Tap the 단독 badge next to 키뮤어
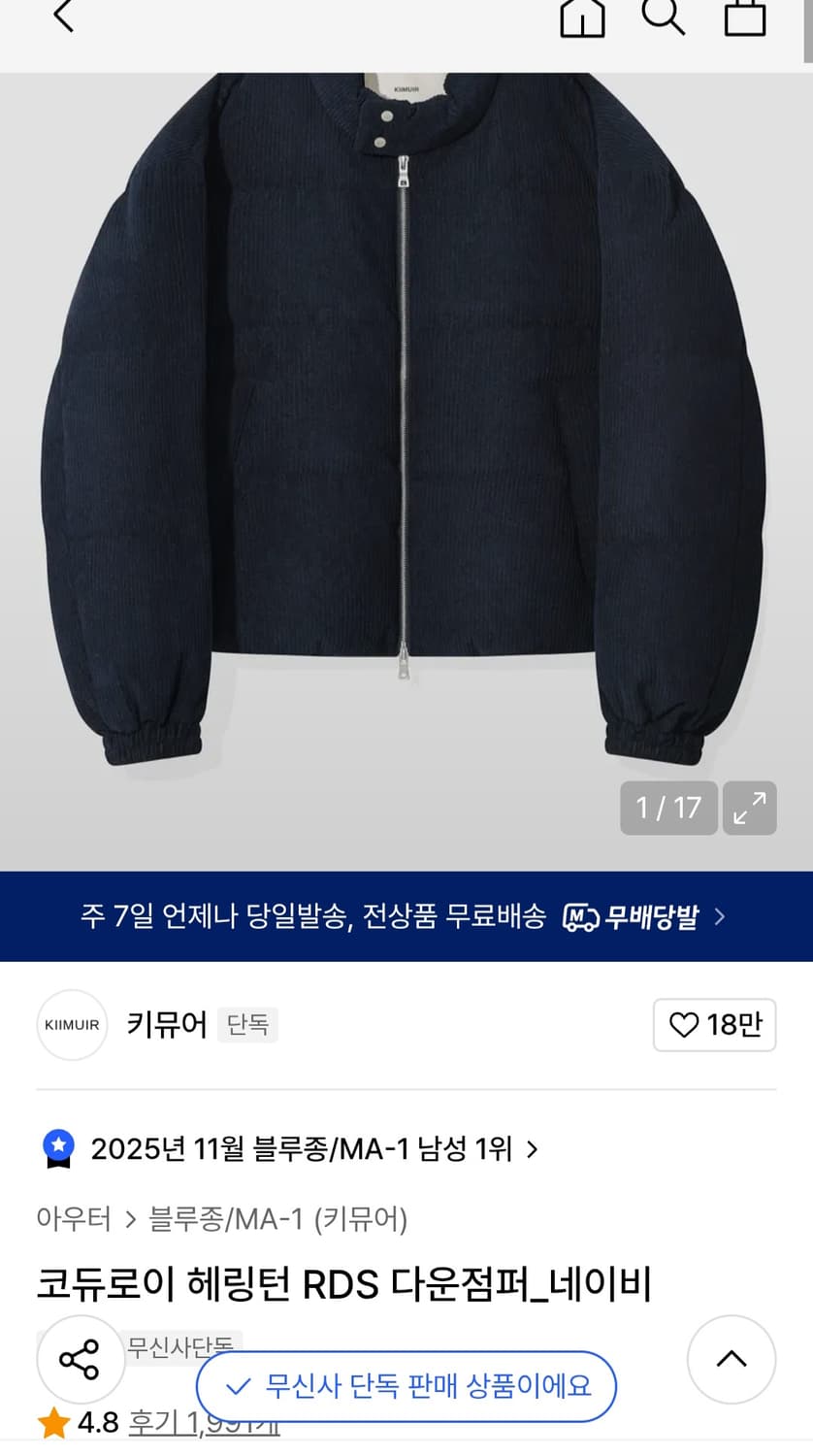Screen dimensions: 813x1456 point(247,1025)
